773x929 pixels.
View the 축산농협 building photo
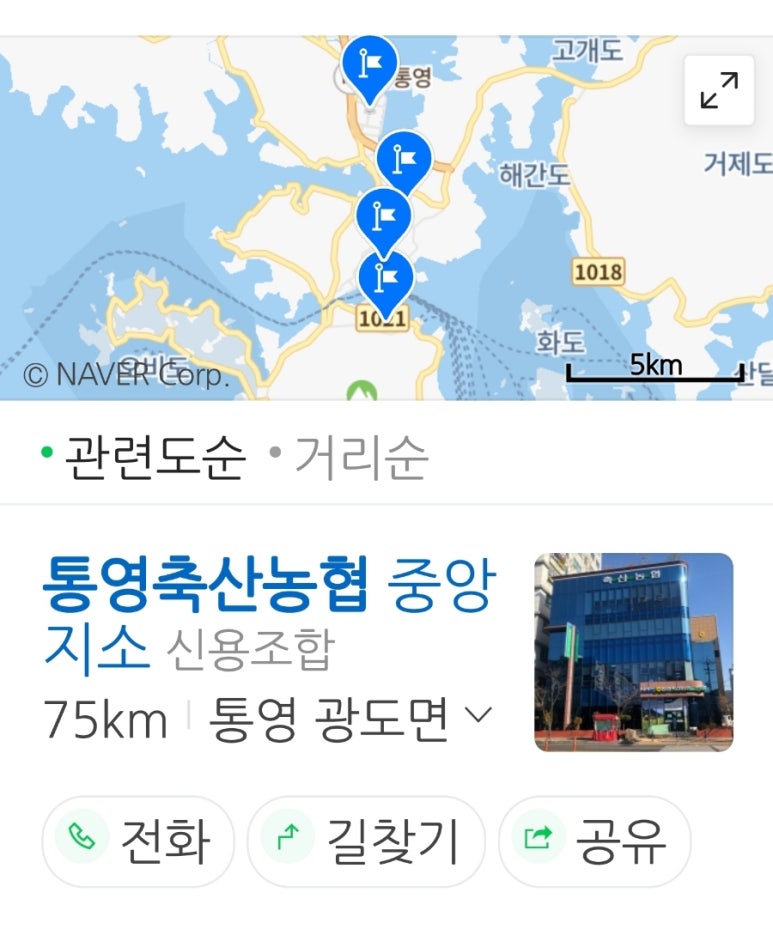(x=633, y=651)
